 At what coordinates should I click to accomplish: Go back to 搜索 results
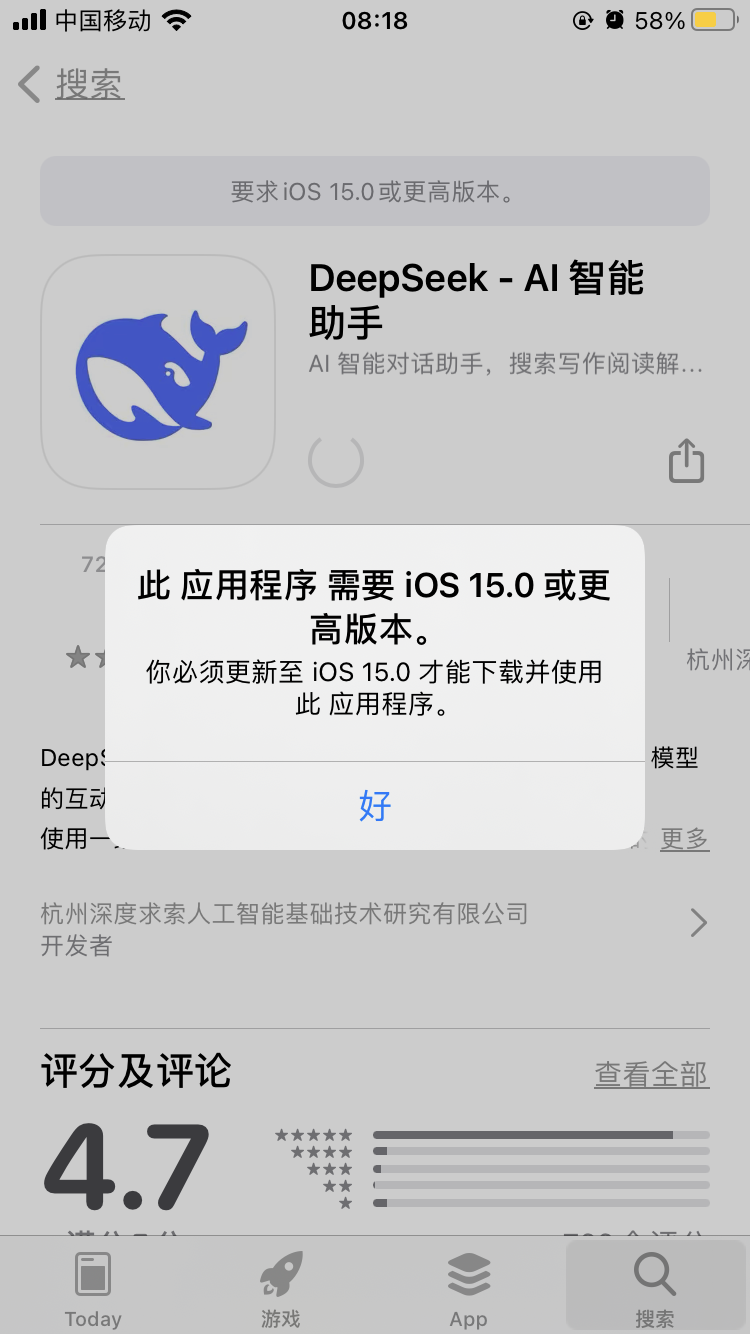(72, 85)
